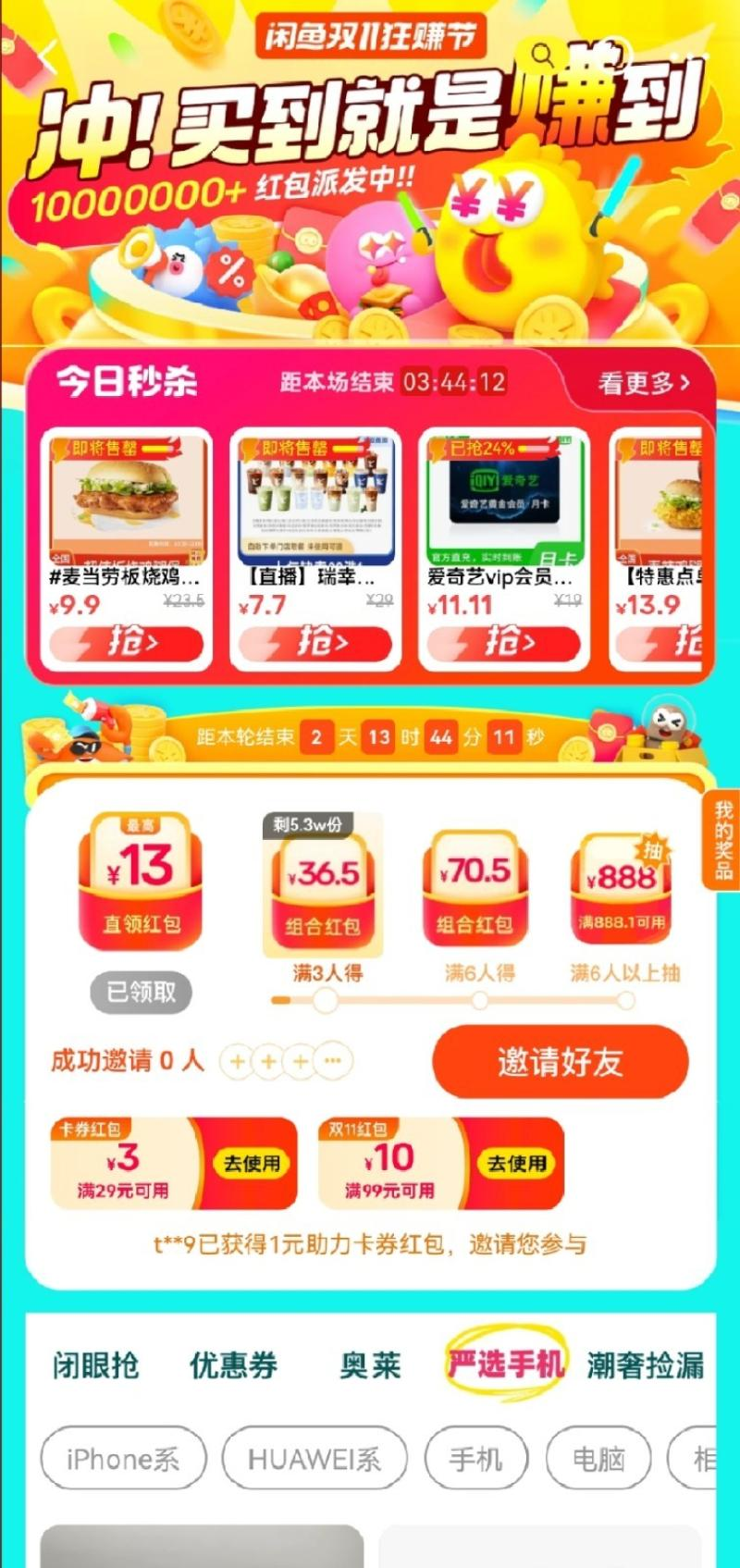The width and height of the screenshot is (740, 1568).
Task: Open 我的奖品 side tab
Action: click(x=722, y=840)
